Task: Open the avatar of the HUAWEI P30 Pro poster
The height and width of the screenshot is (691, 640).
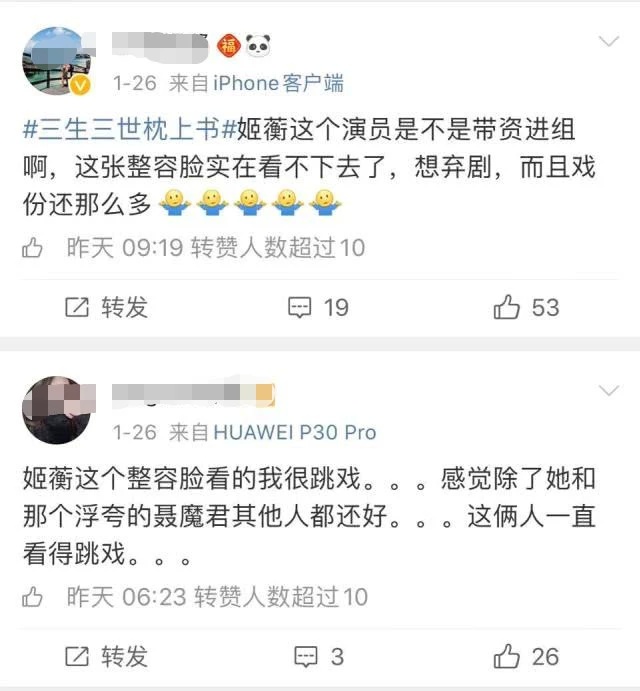Action: pos(56,410)
